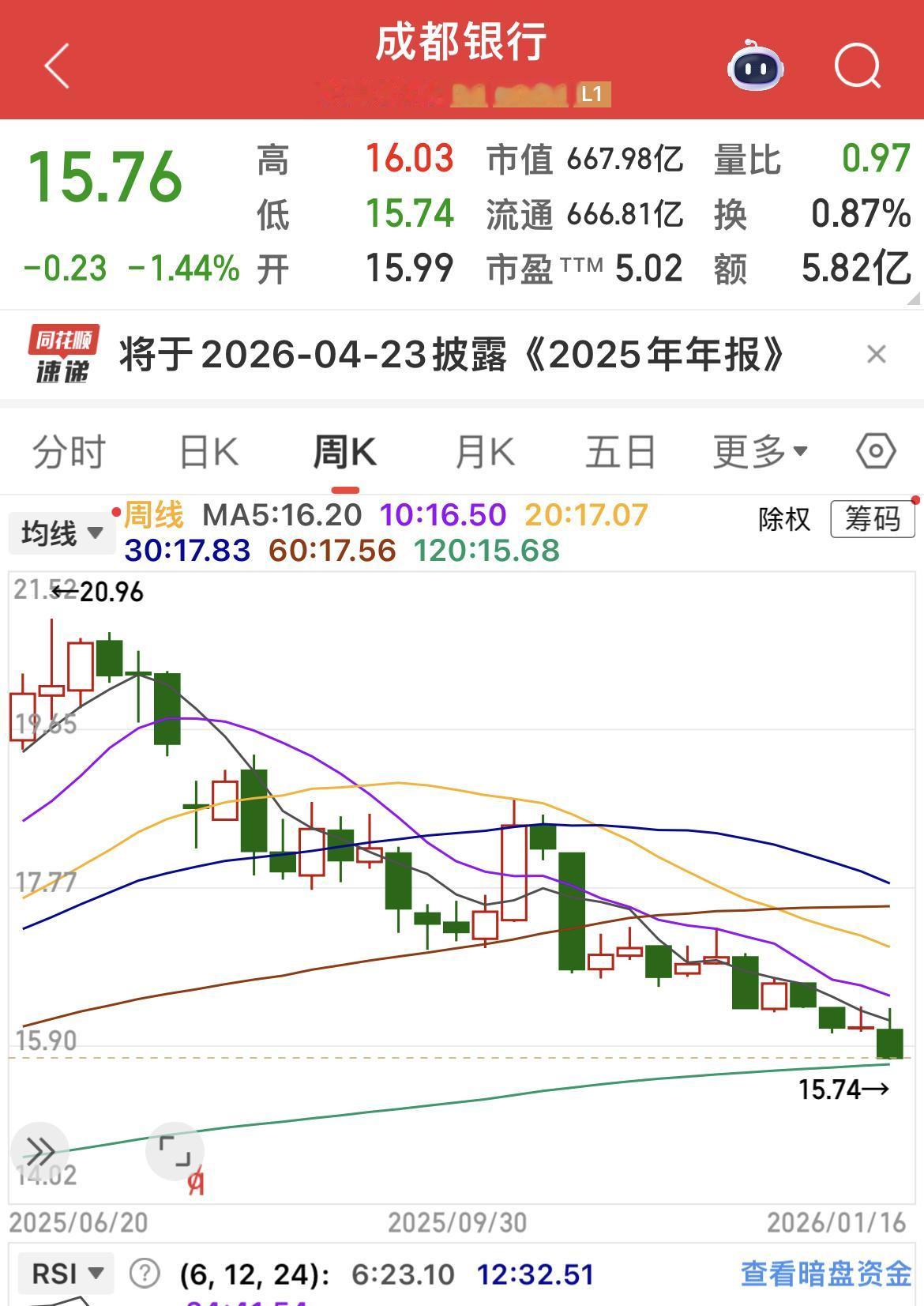Show the 五日 chart tab
The height and width of the screenshot is (1306, 924).
(x=621, y=453)
